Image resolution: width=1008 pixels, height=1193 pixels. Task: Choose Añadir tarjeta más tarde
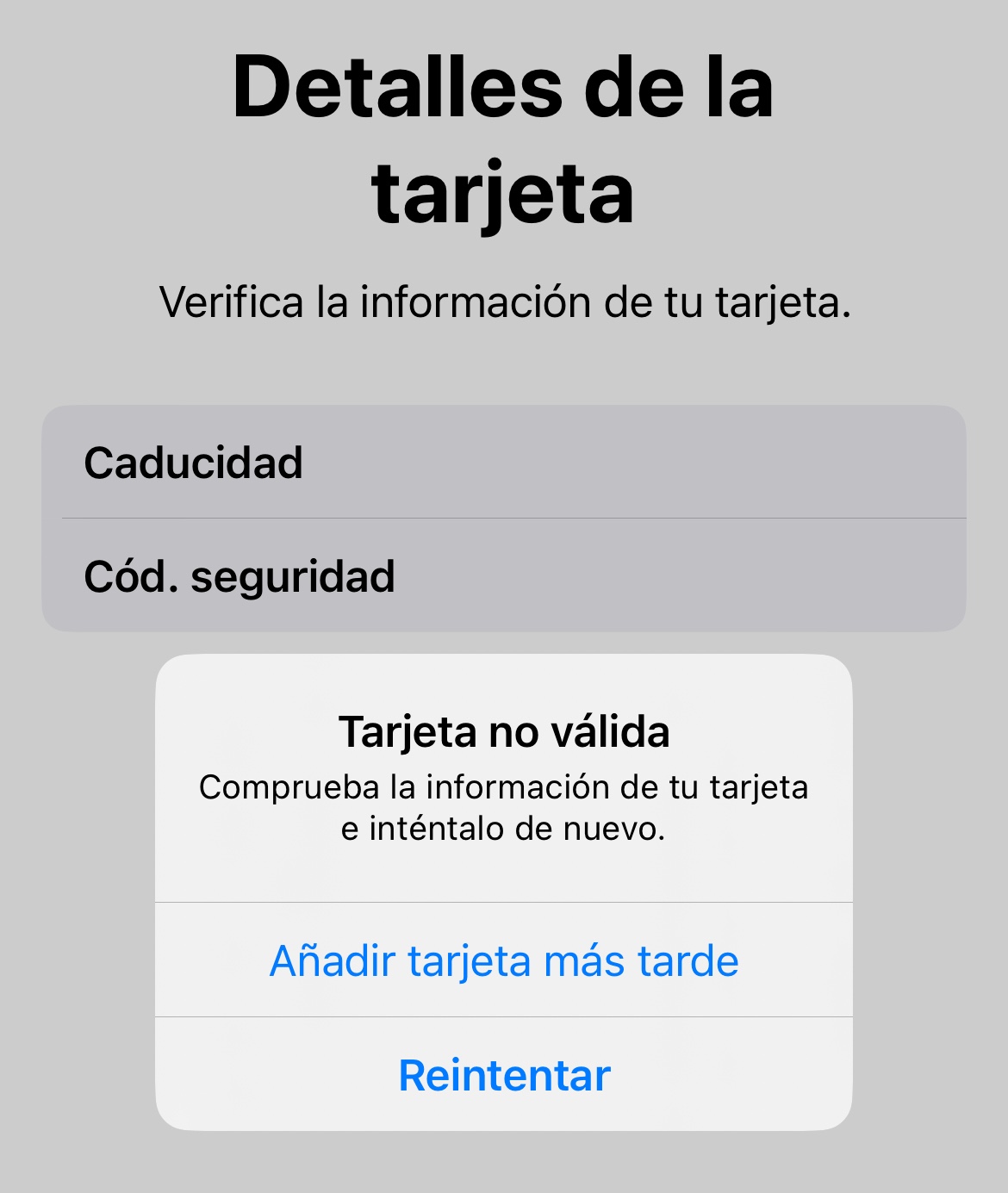[504, 960]
